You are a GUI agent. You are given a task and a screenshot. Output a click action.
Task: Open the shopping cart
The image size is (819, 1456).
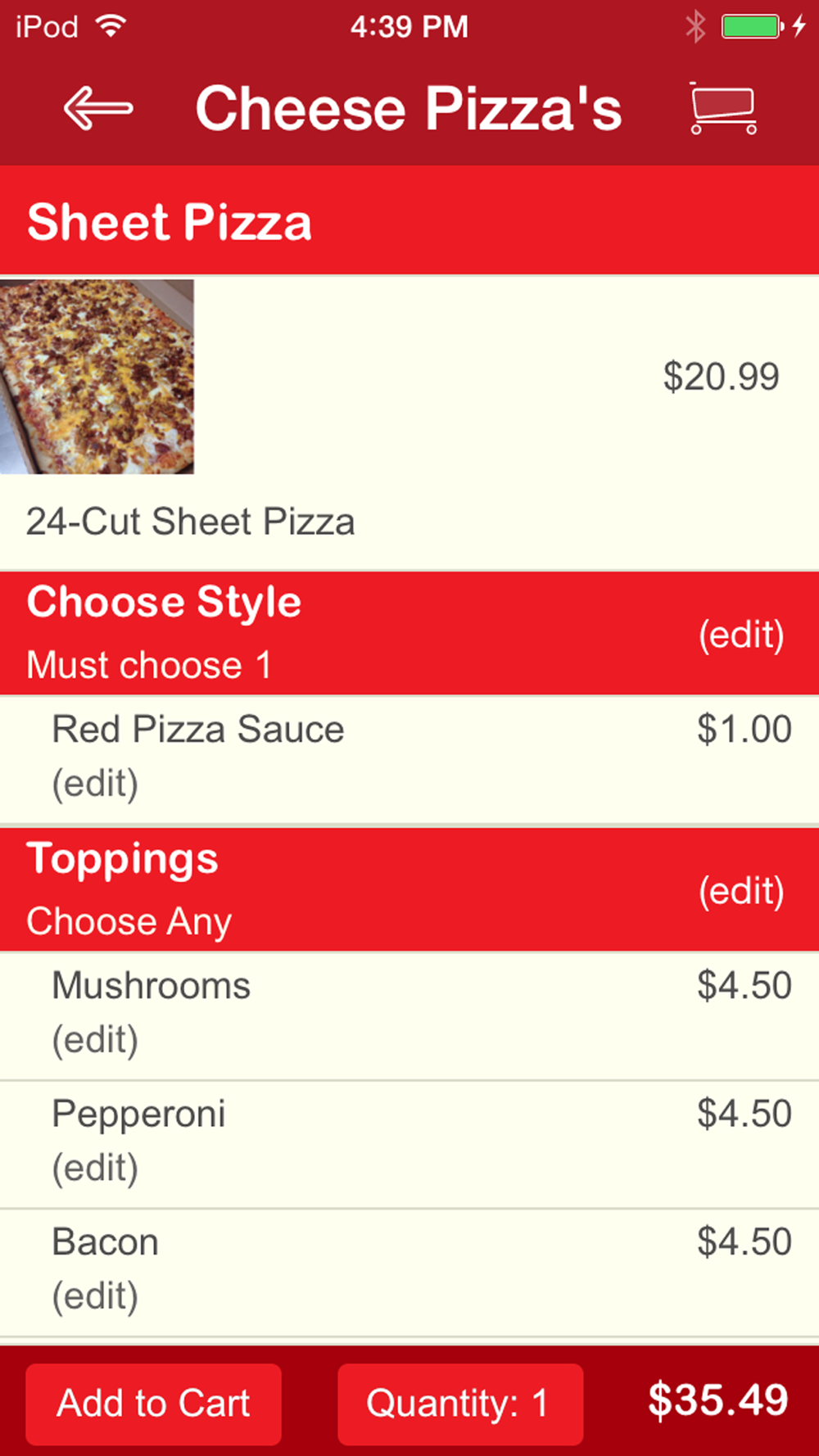tap(722, 109)
